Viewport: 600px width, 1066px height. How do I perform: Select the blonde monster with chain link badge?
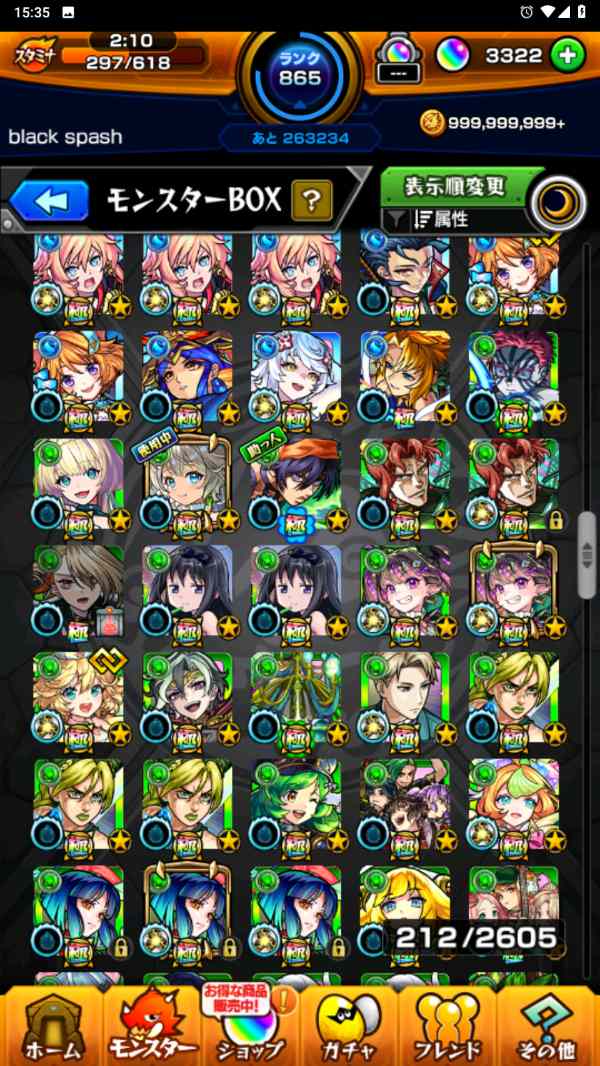point(79,699)
